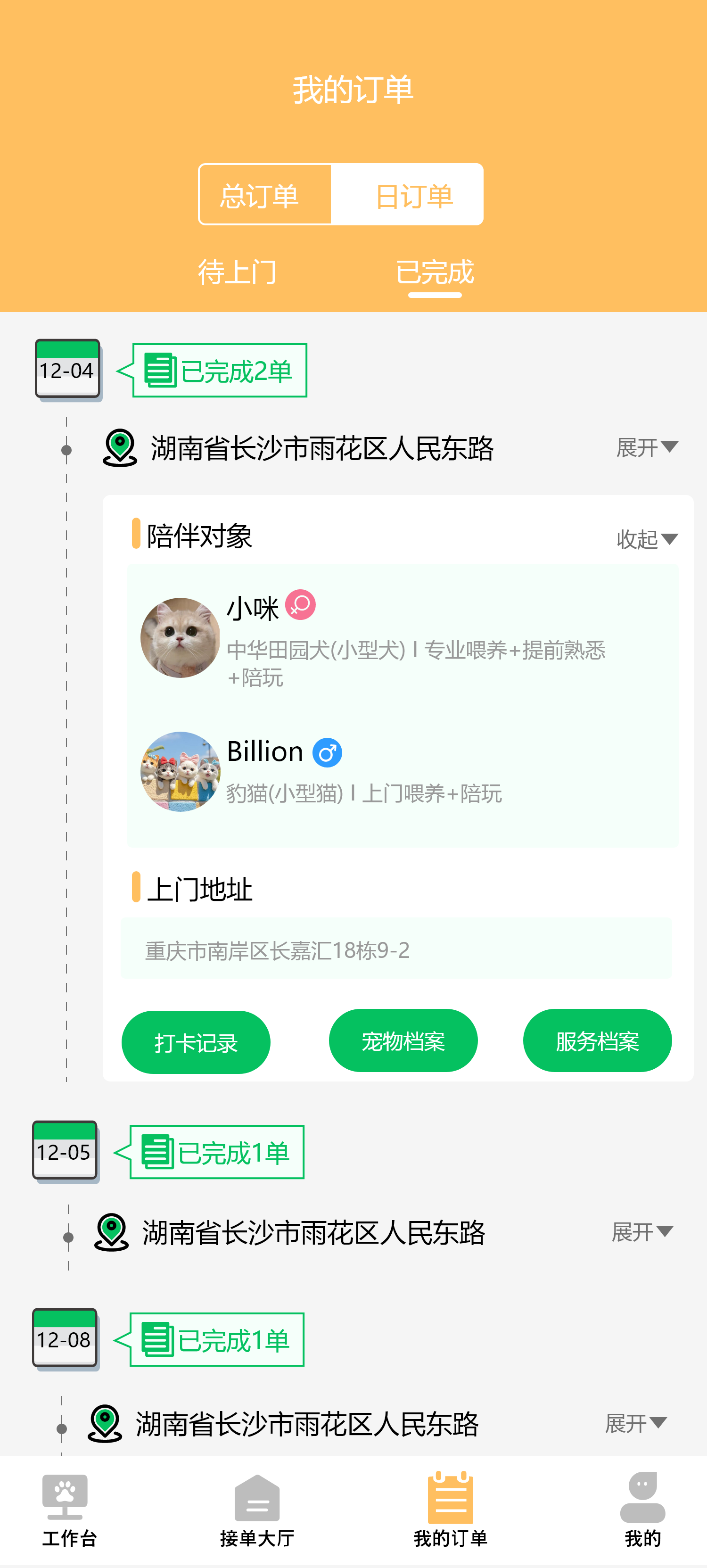Open 打卡记录
The image size is (707, 1568).
tap(195, 1042)
